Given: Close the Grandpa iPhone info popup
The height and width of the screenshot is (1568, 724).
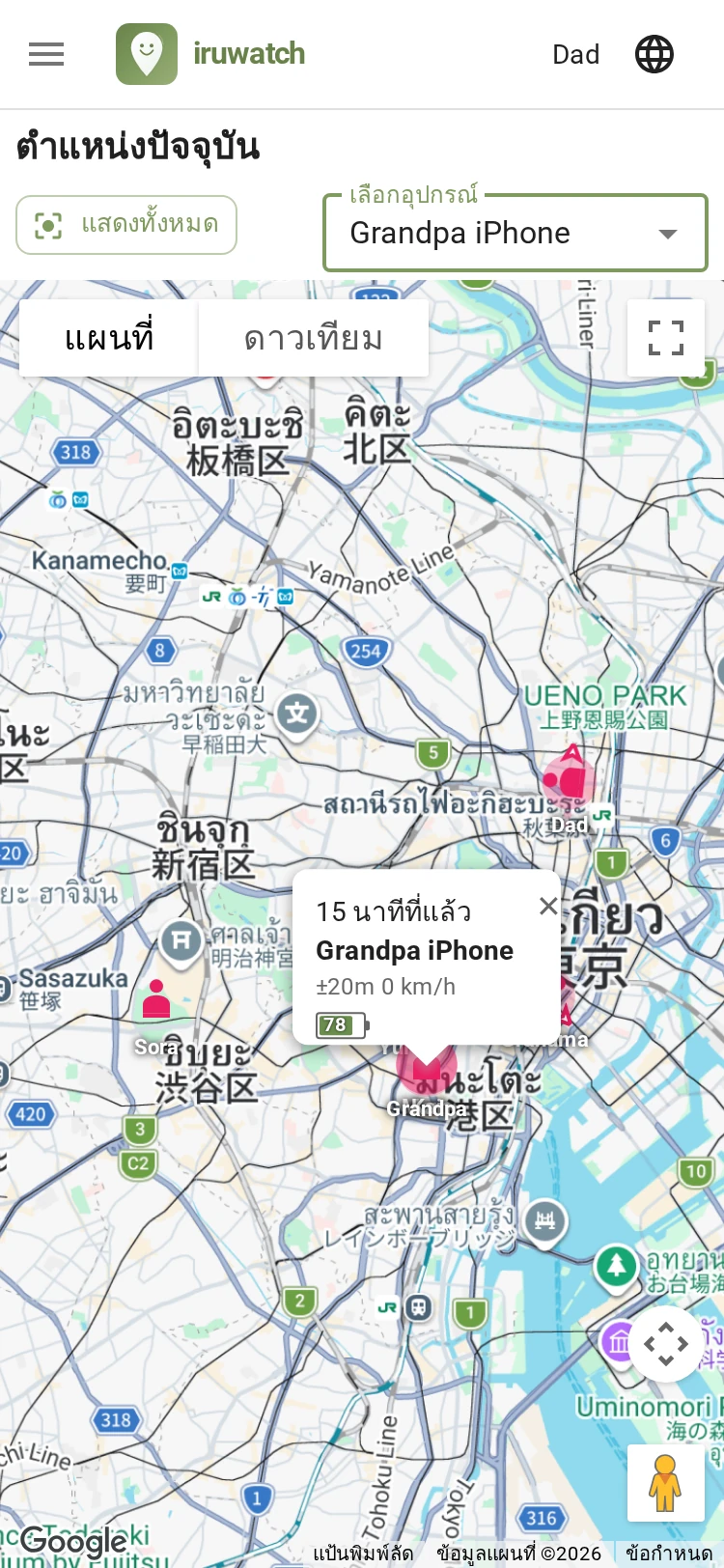Looking at the screenshot, I should (548, 906).
